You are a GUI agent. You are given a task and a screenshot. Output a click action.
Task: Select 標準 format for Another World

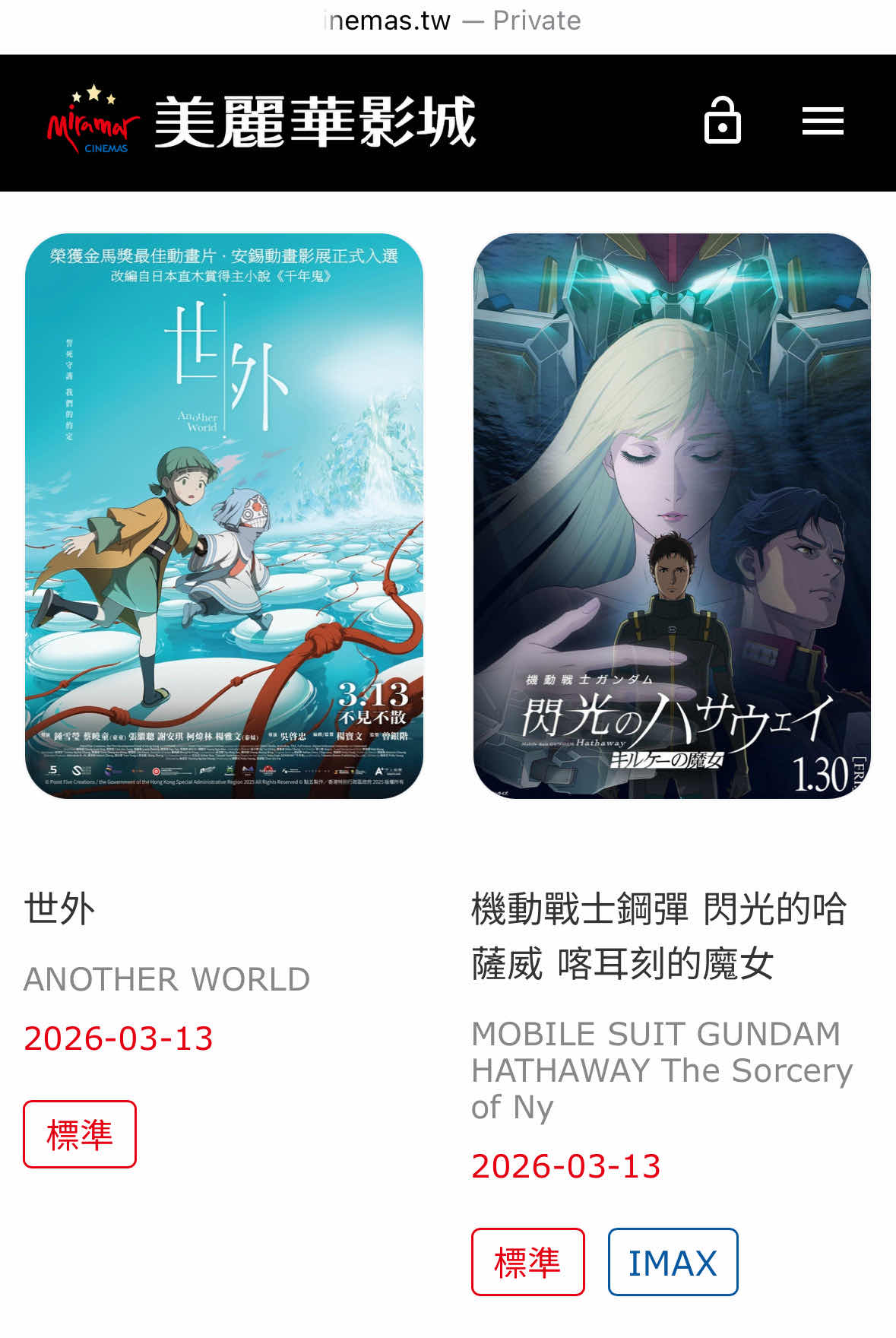pos(80,1133)
